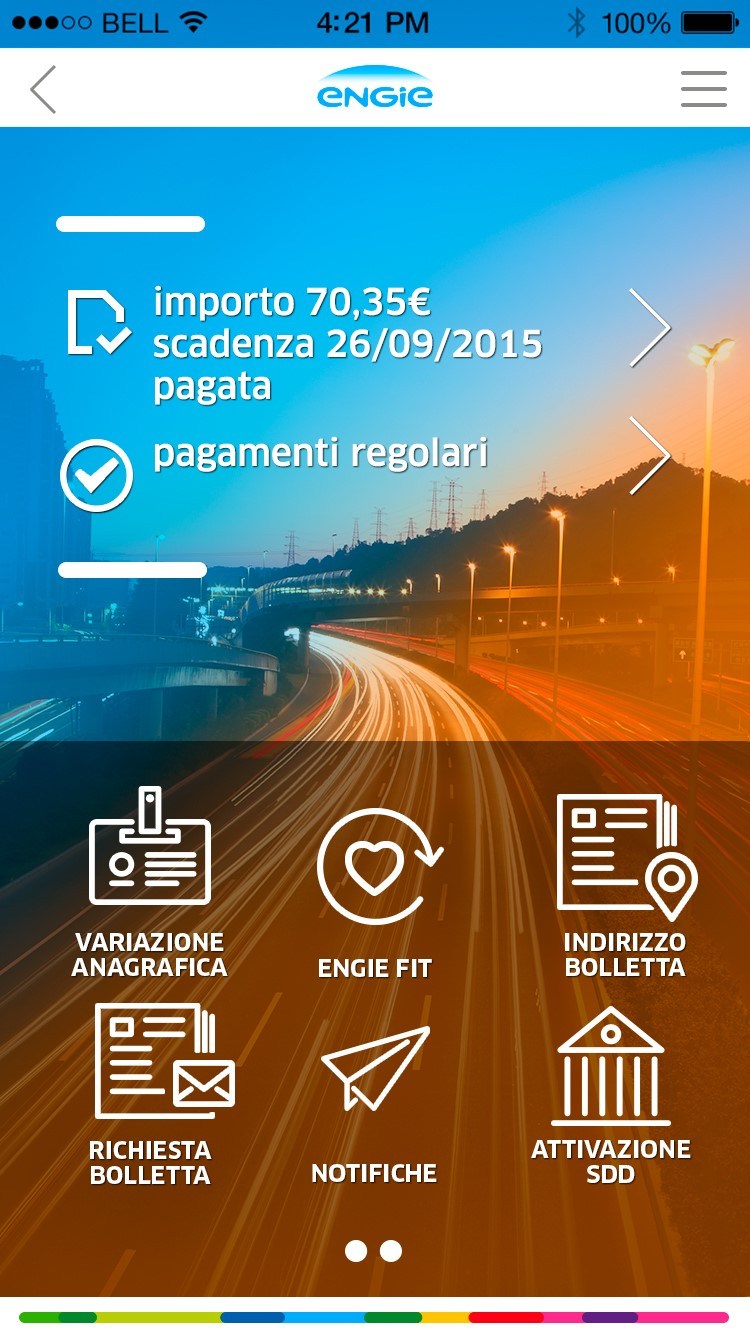Open the paid bill details chevron
Screen dimensions: 750x1334
point(650,327)
